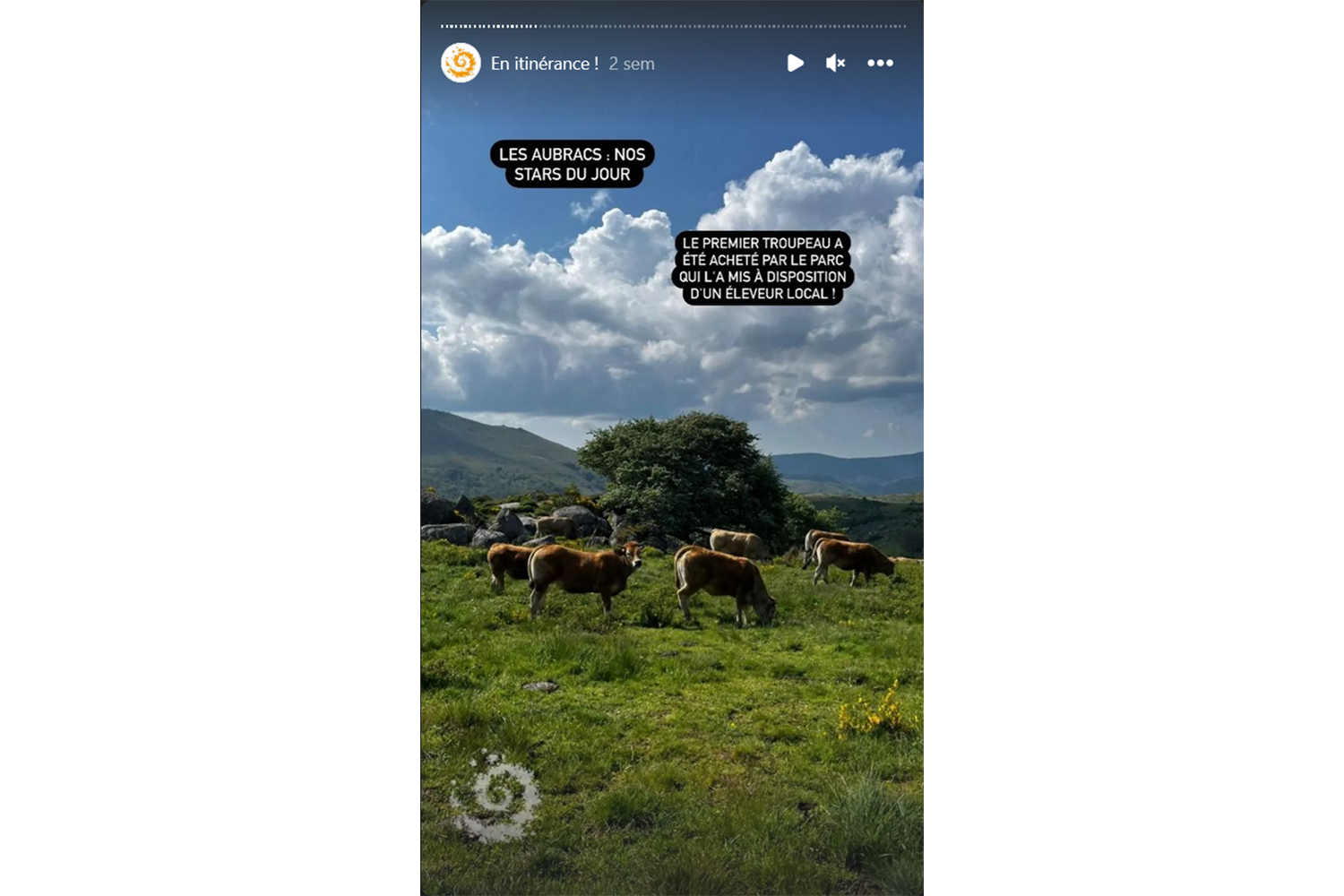Screen dimensions: 1344x896
Task: Resume story playback with the play button
Action: (x=795, y=63)
